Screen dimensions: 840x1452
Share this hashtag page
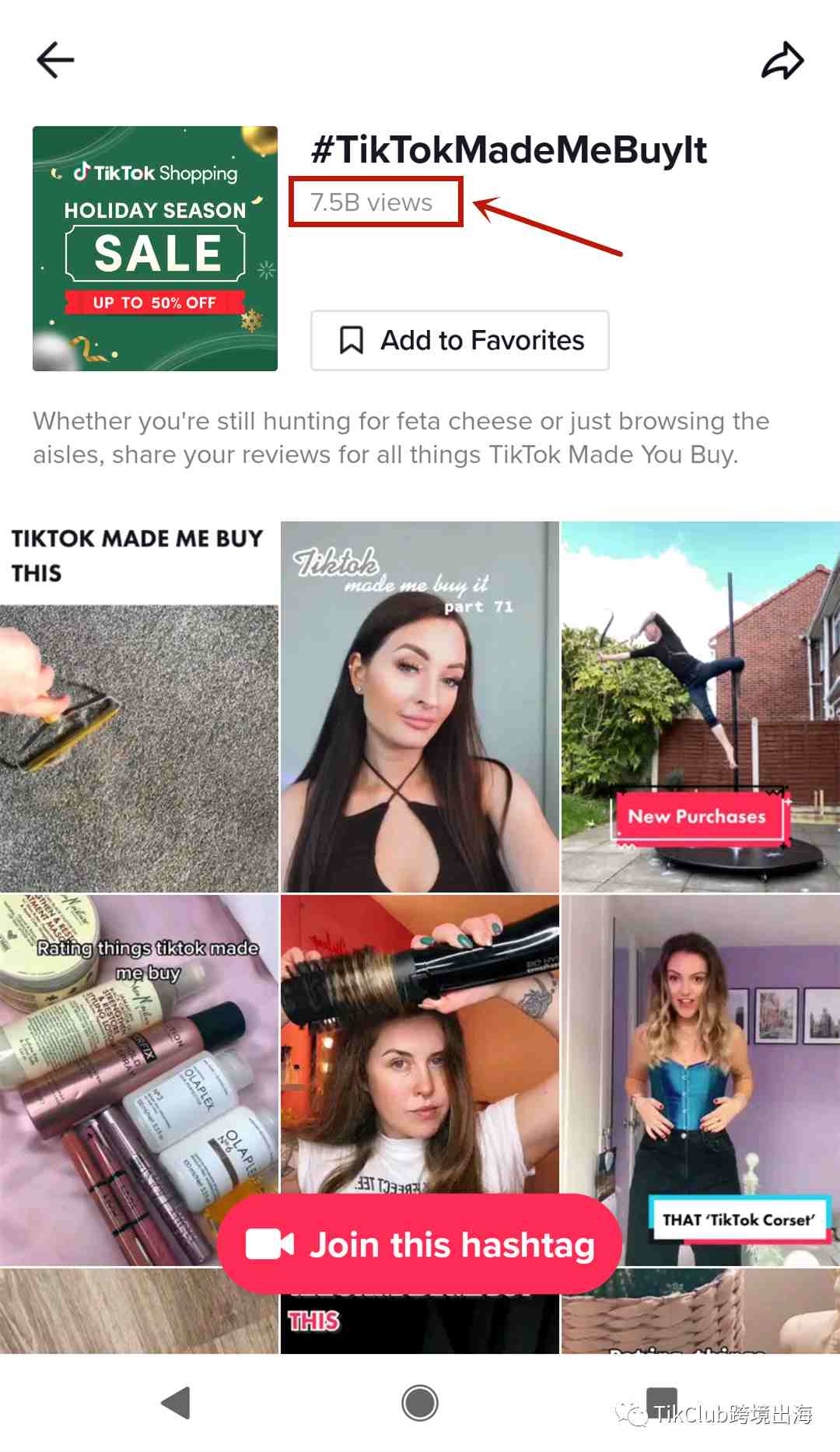click(x=782, y=61)
